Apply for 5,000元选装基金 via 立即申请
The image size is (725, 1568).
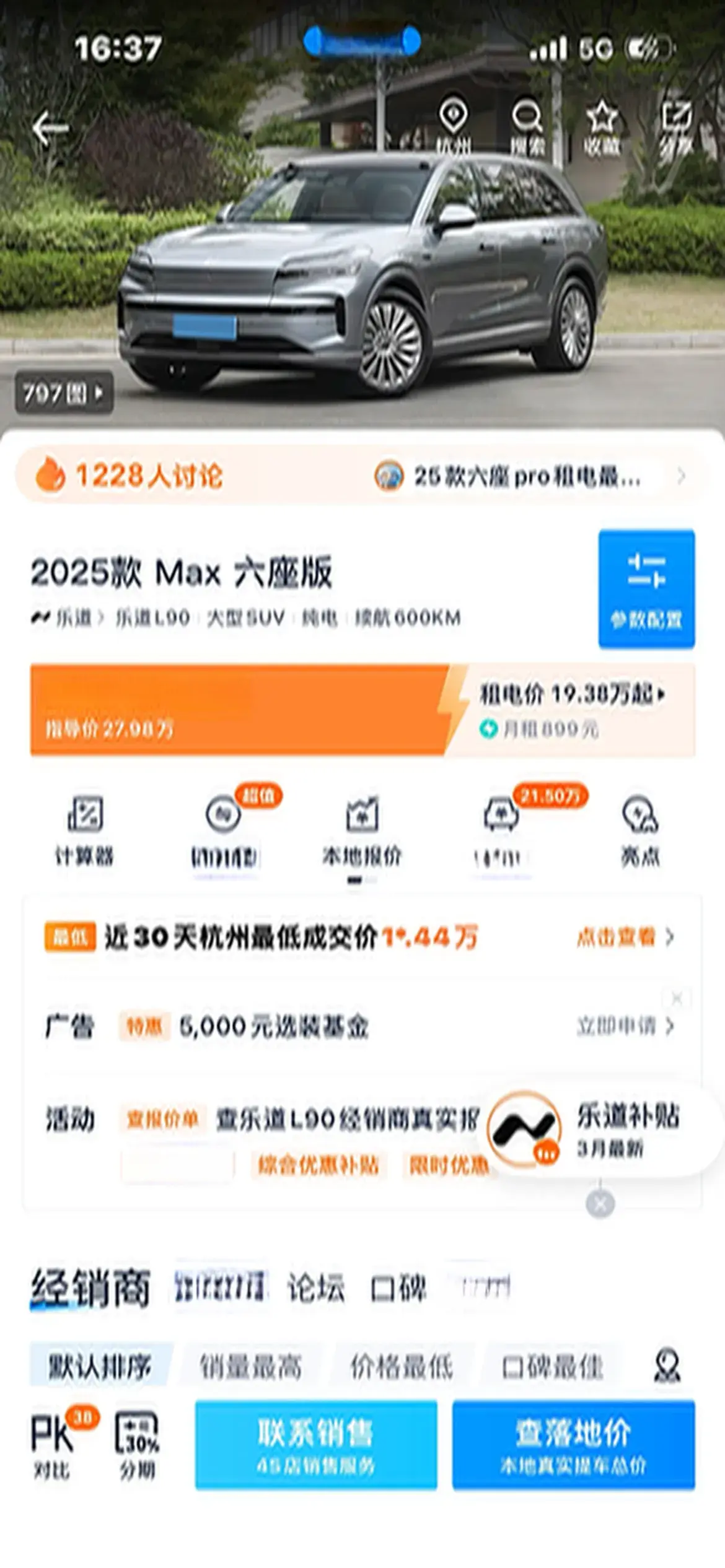(x=625, y=1026)
